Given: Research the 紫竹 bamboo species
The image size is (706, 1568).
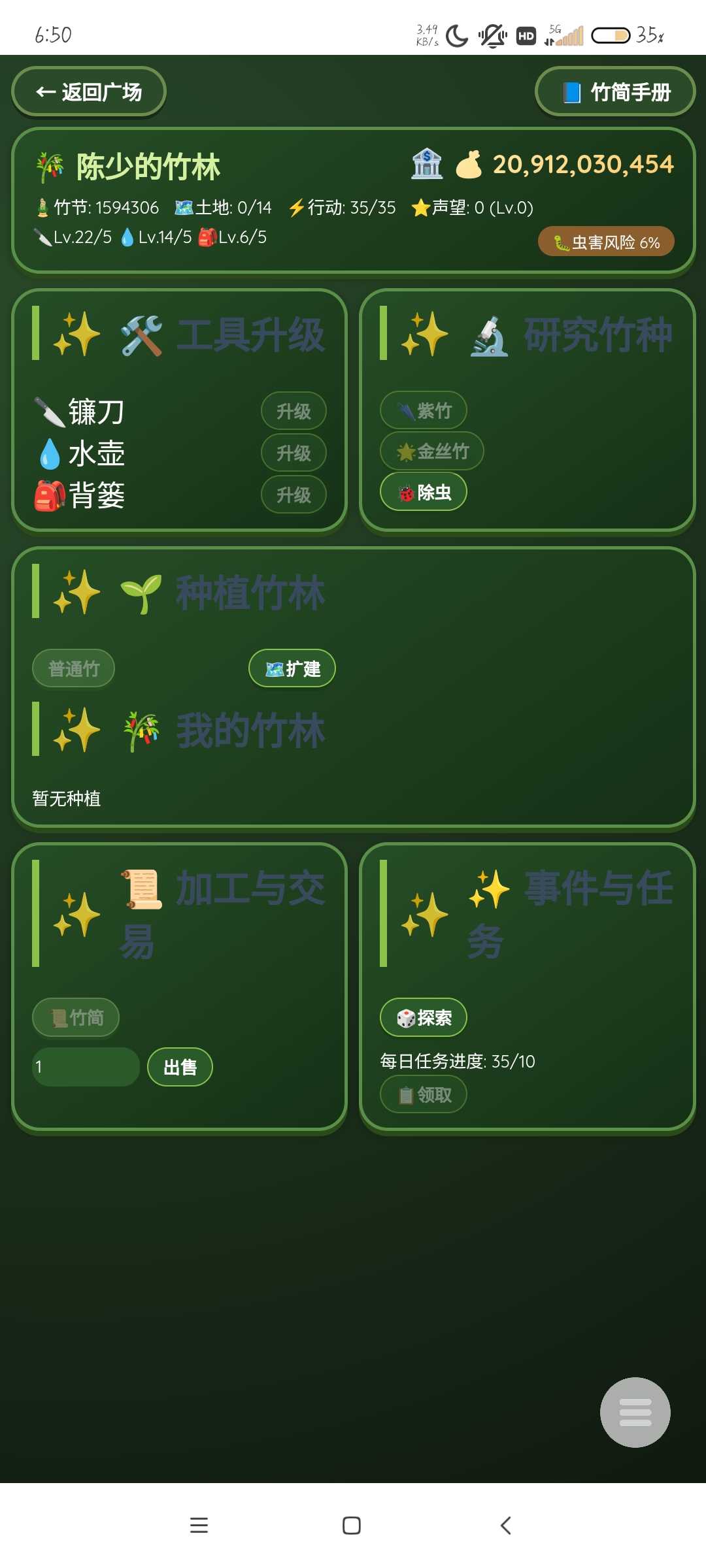Looking at the screenshot, I should [x=424, y=410].
